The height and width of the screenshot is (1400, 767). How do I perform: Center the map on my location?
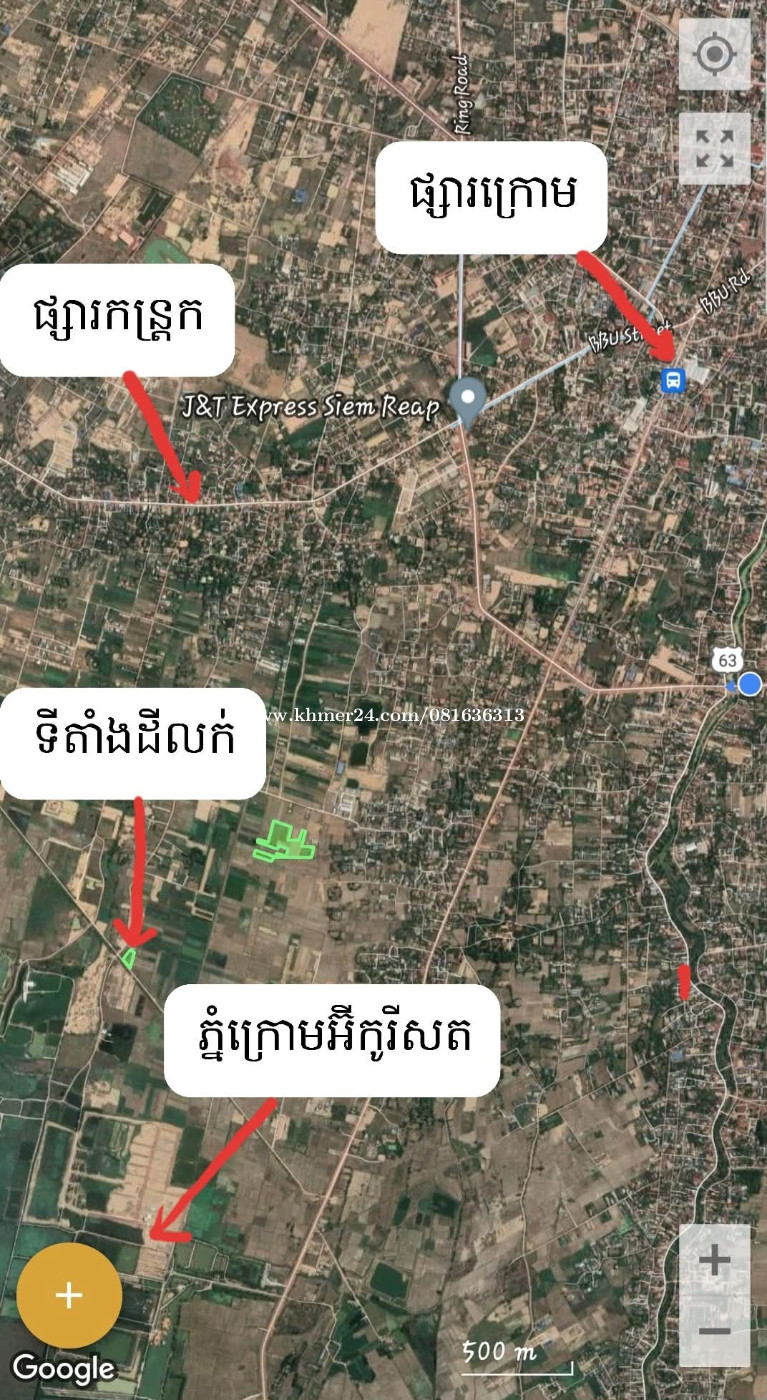coord(714,54)
